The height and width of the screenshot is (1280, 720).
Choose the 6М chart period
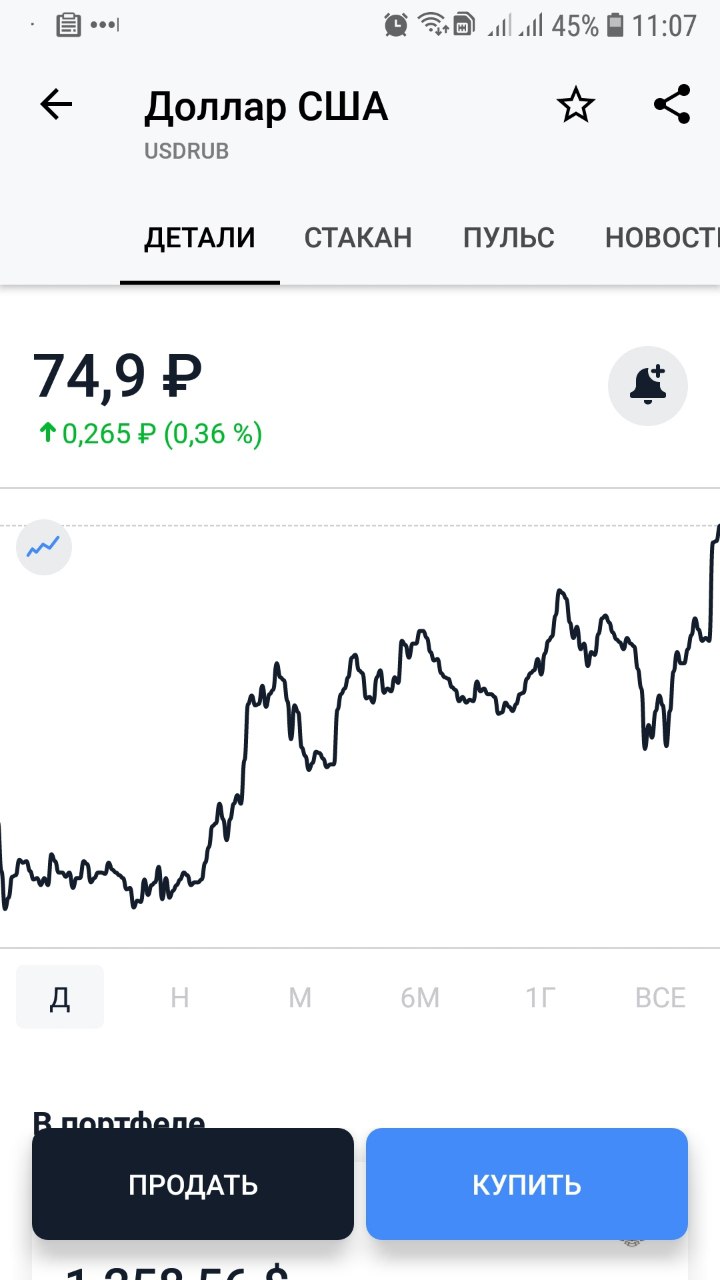(x=420, y=997)
